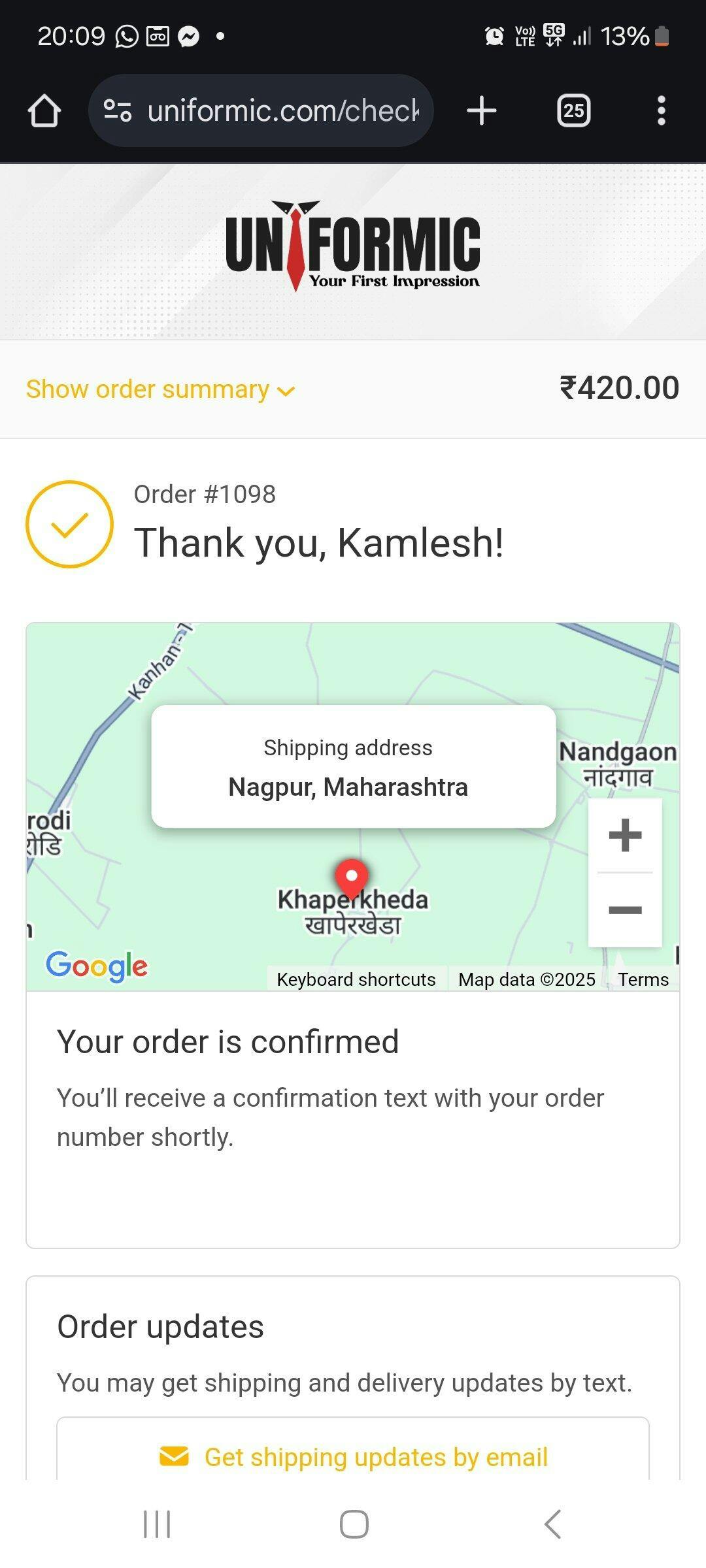Image resolution: width=706 pixels, height=1568 pixels.
Task: Open the browser overflow menu
Action: pos(662,110)
